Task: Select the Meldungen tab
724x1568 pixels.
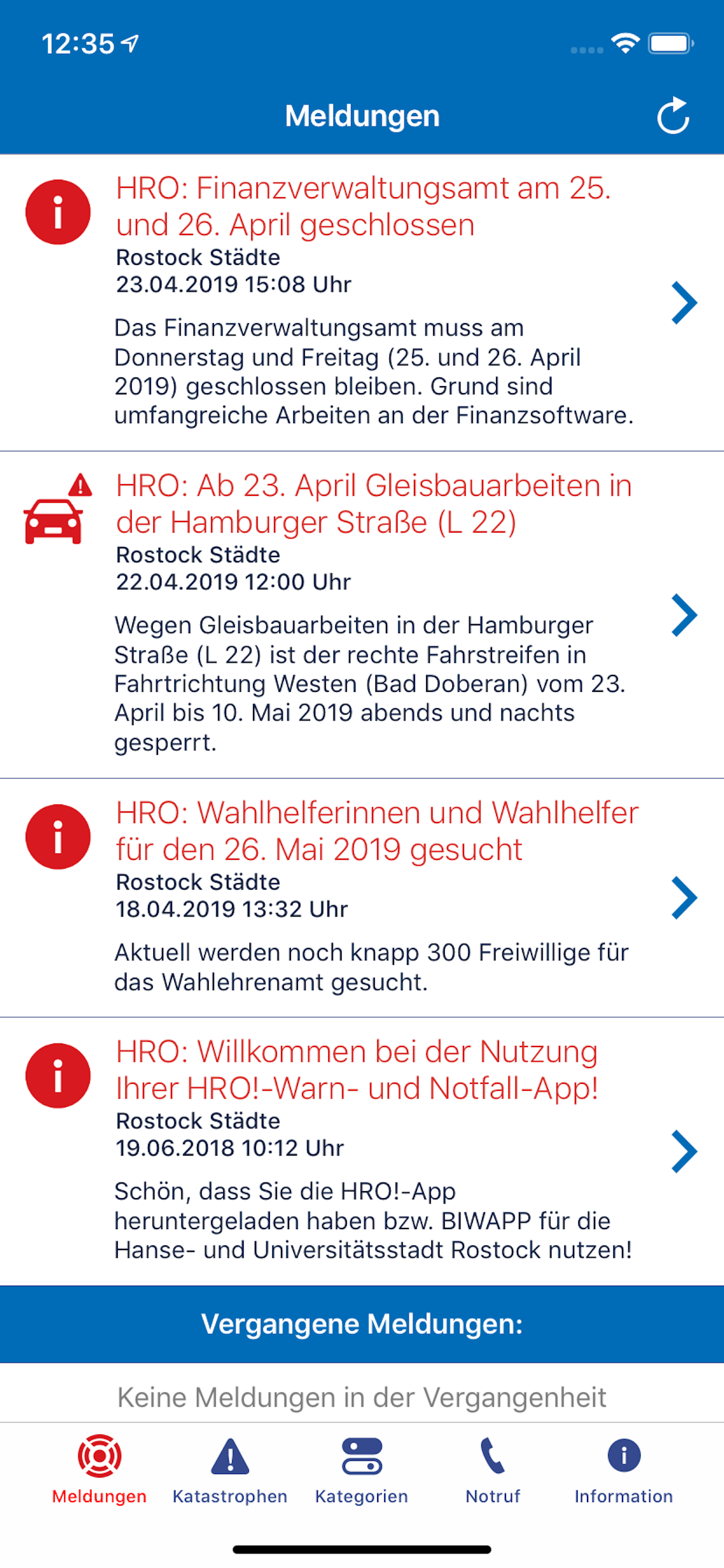Action: tap(99, 1470)
